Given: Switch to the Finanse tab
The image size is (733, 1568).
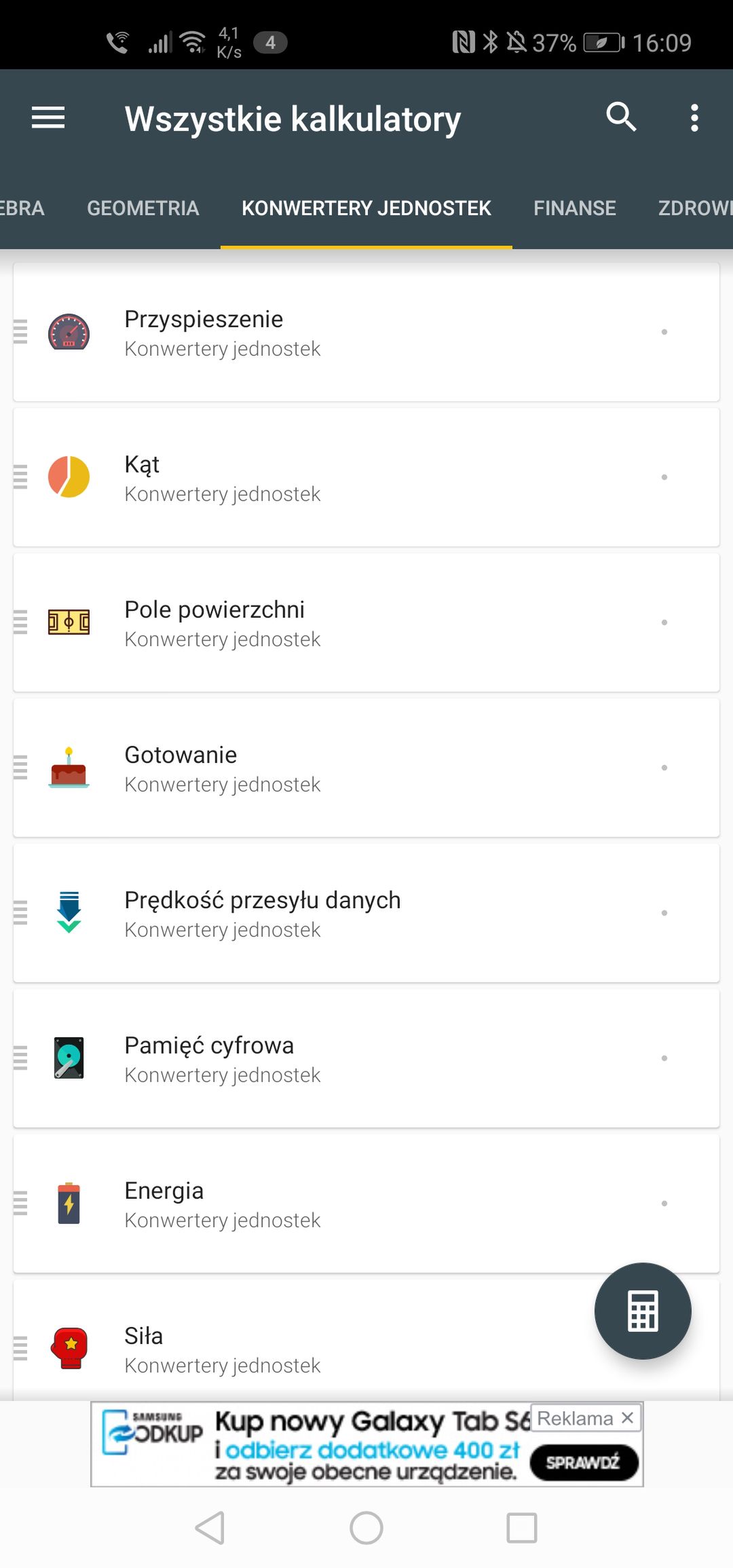Looking at the screenshot, I should [x=575, y=208].
